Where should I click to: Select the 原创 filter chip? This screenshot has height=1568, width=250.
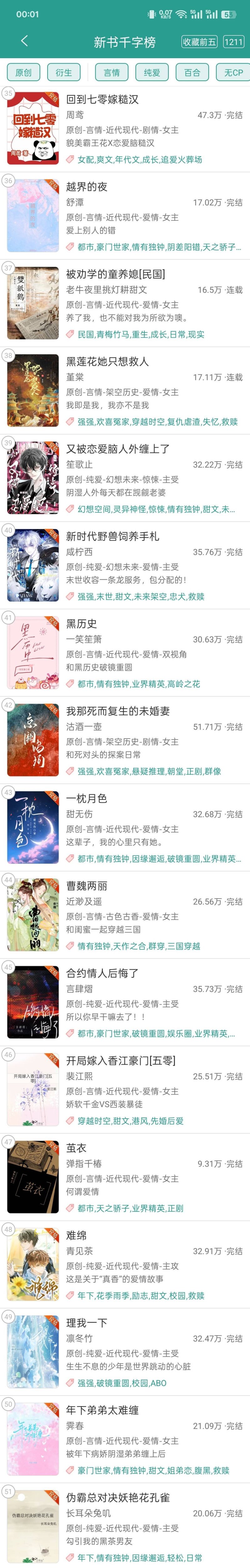(23, 72)
